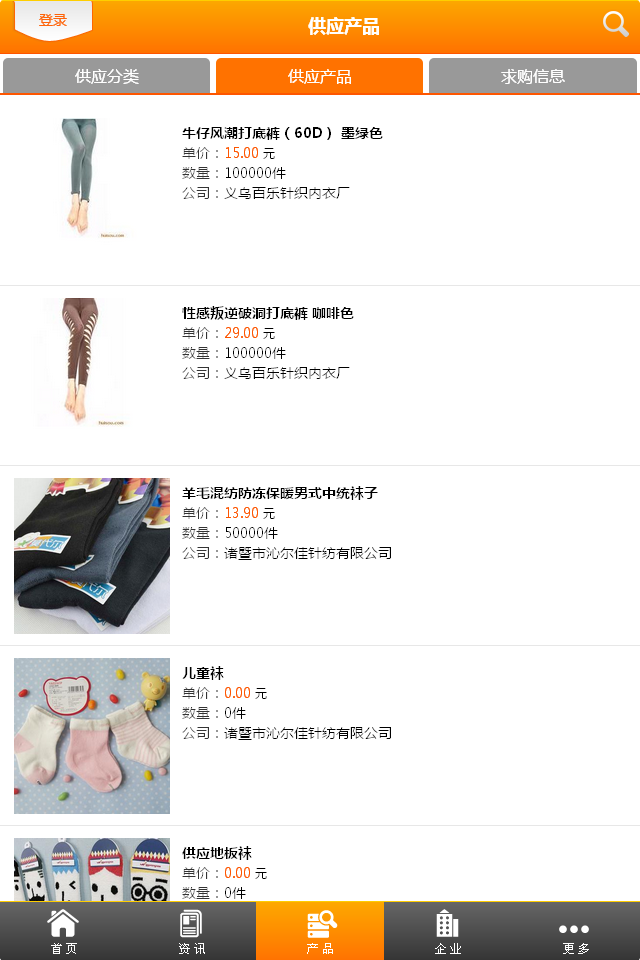Open the 更多 more tab
The height and width of the screenshot is (960, 640).
point(576,931)
